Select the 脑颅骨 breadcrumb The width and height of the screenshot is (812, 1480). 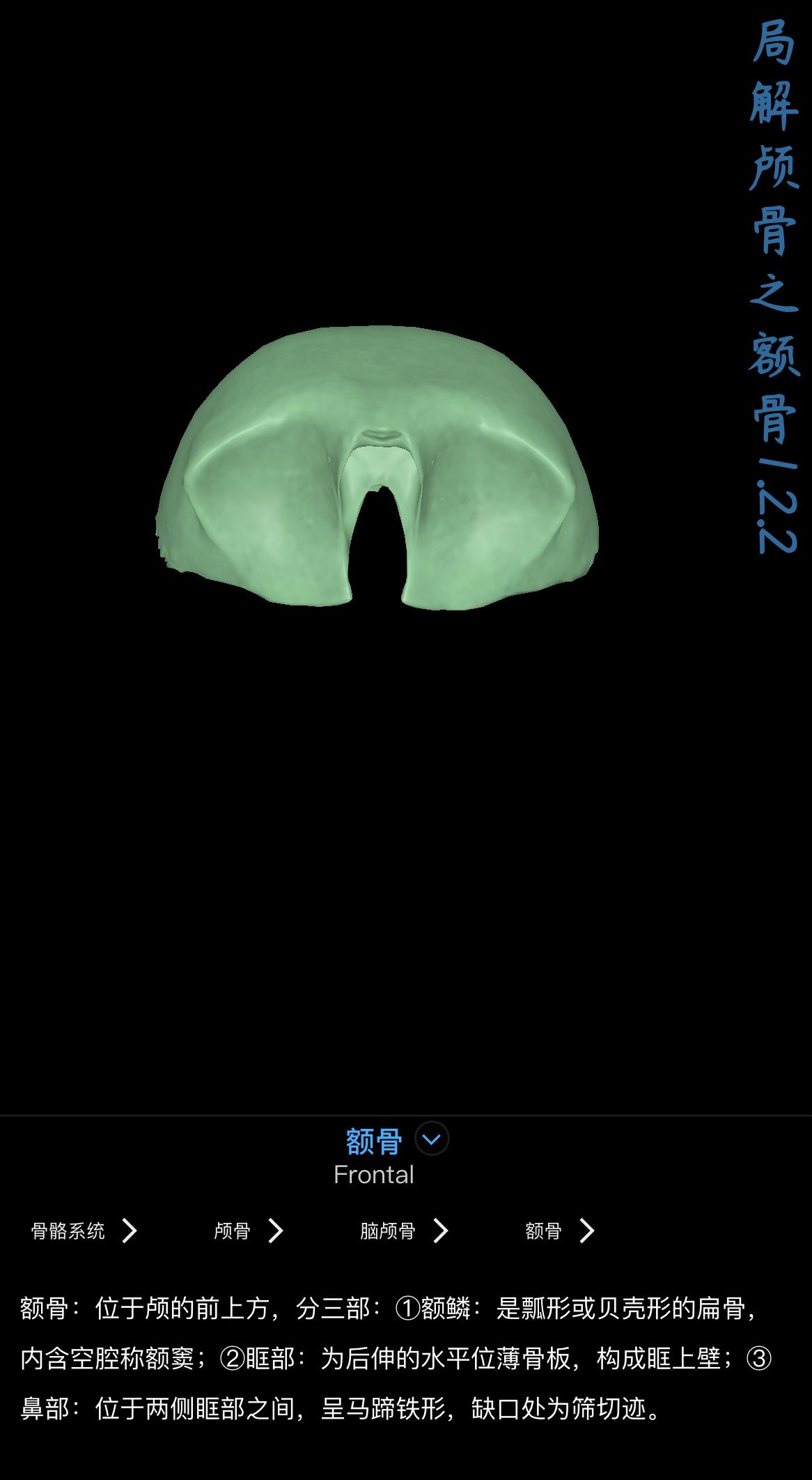(404, 1231)
